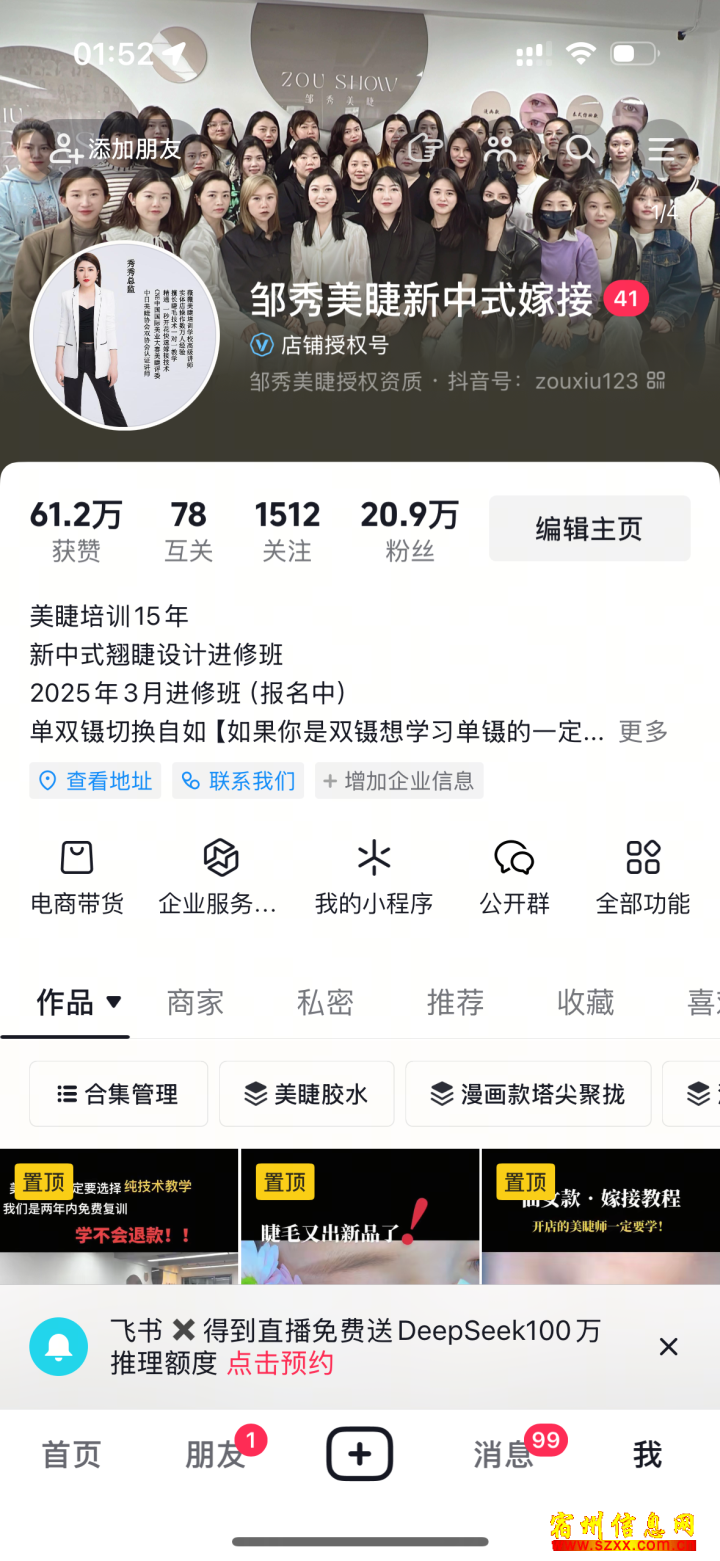Image resolution: width=720 pixels, height=1561 pixels.
Task: Switch to the 商家 tab
Action: tap(195, 1002)
